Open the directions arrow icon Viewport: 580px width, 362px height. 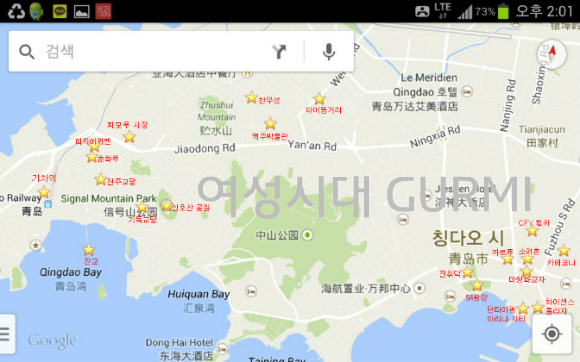(279, 52)
